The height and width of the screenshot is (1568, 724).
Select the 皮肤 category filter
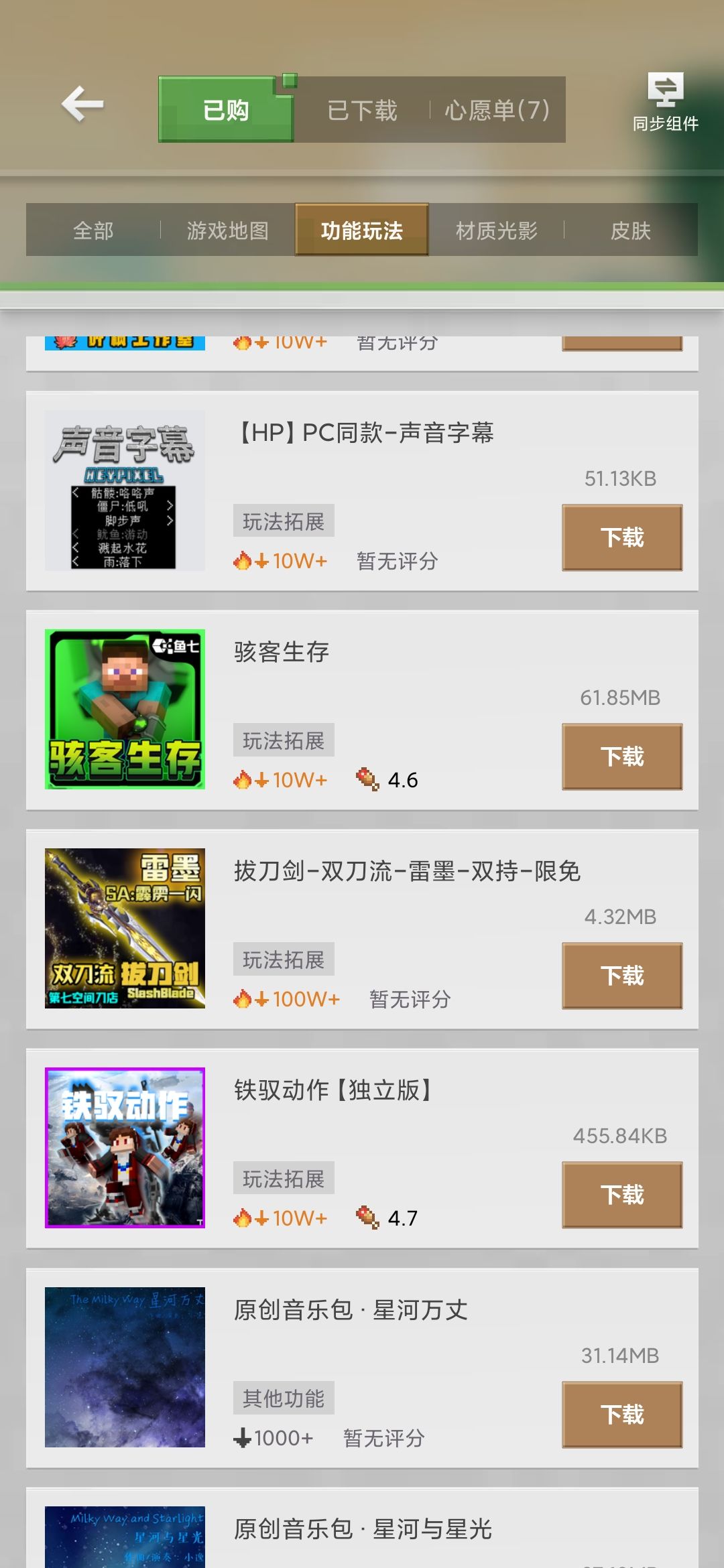click(630, 230)
